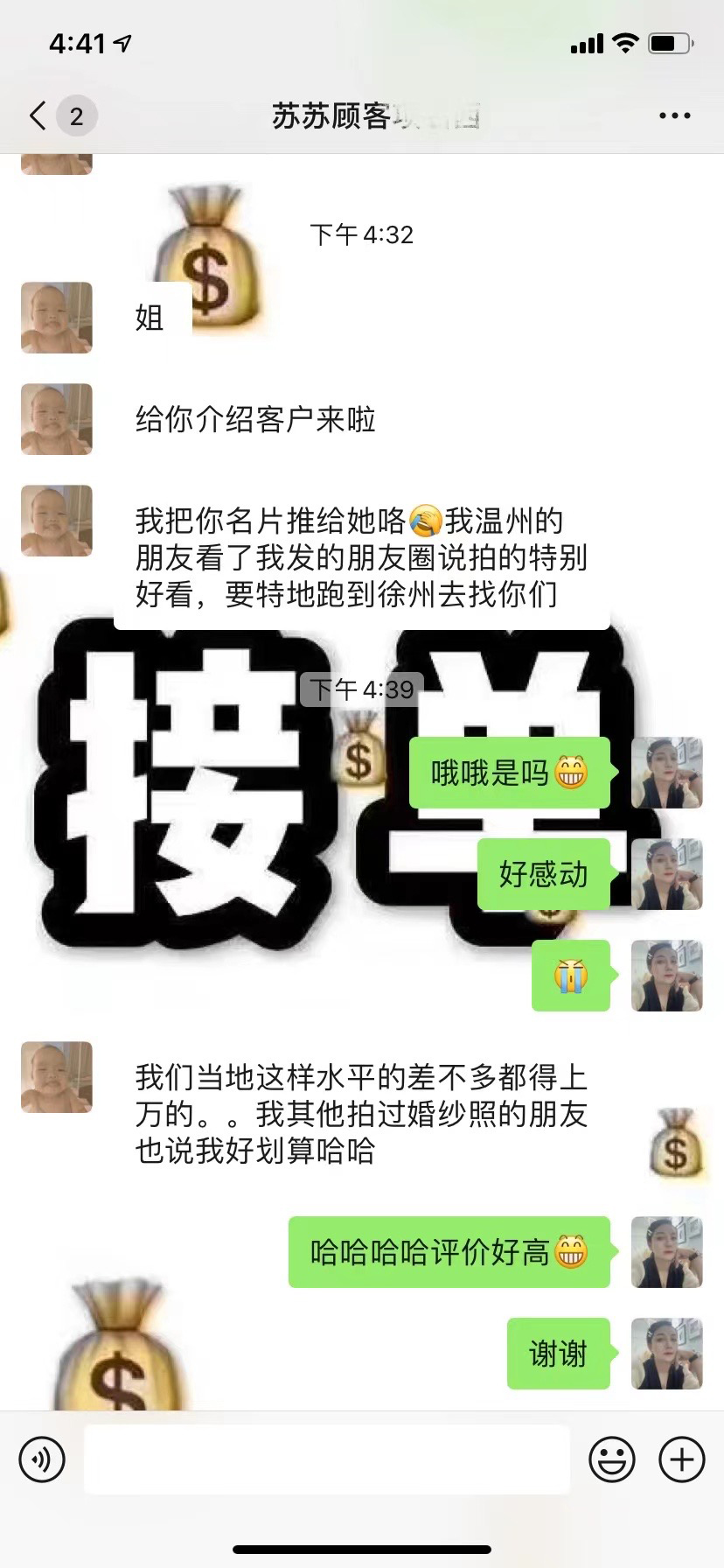Open the plus attachments menu

[x=682, y=1459]
